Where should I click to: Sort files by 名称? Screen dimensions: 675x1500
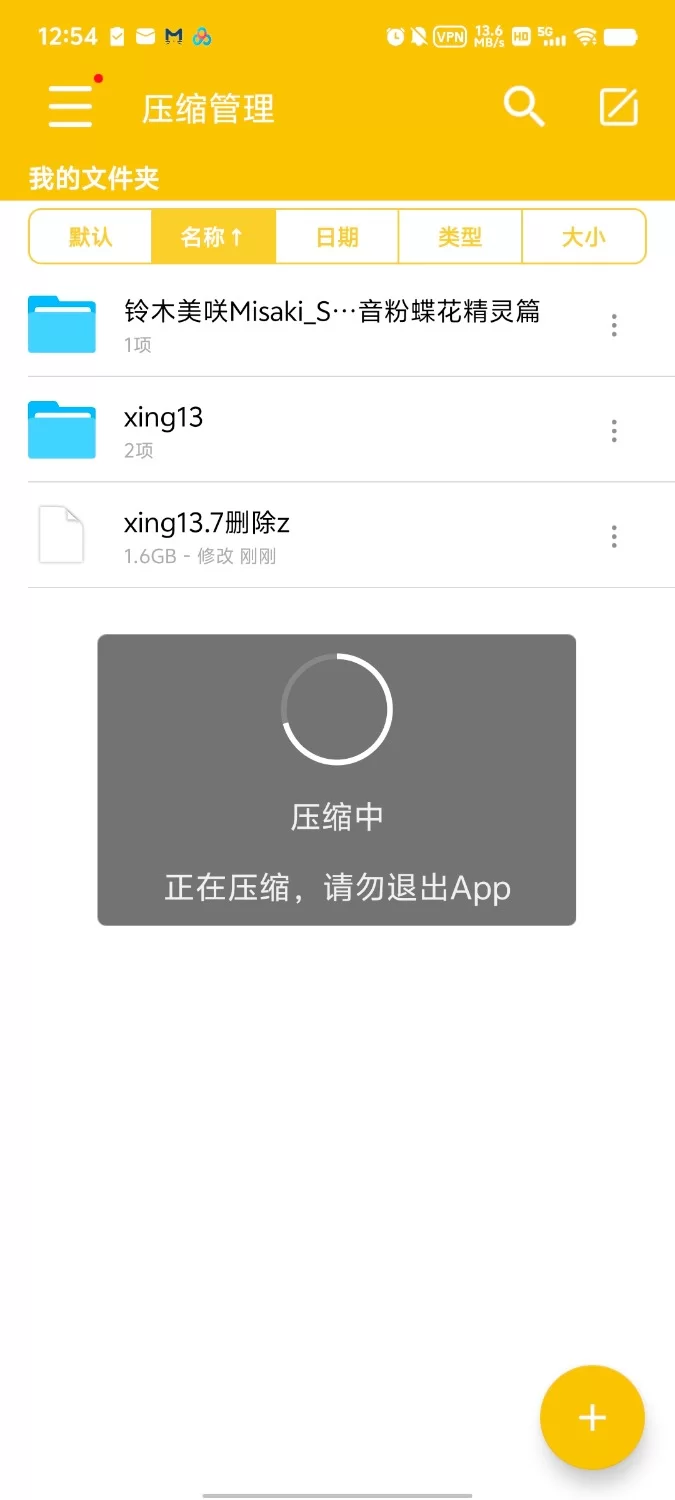213,237
